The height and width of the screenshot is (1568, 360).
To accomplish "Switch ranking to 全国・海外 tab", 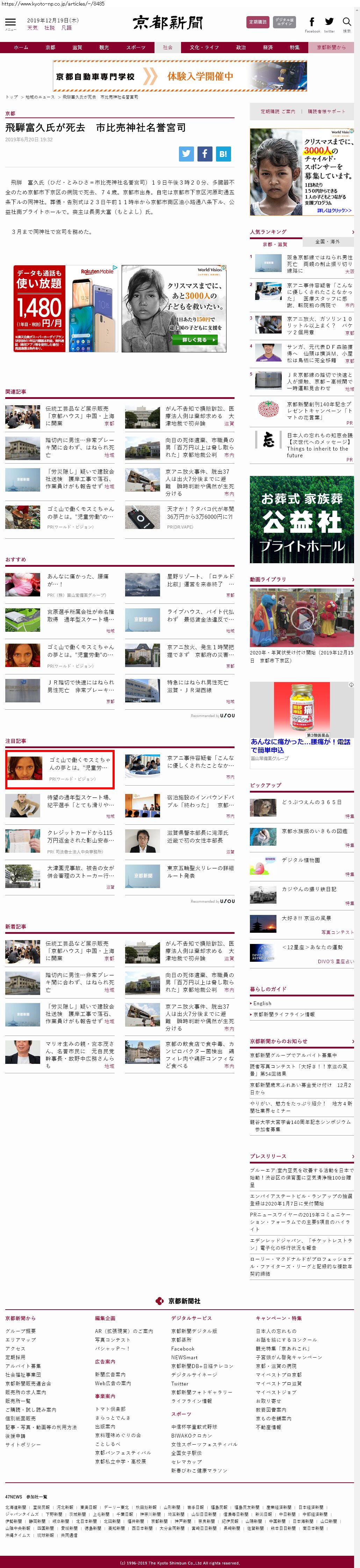I will 327,242.
